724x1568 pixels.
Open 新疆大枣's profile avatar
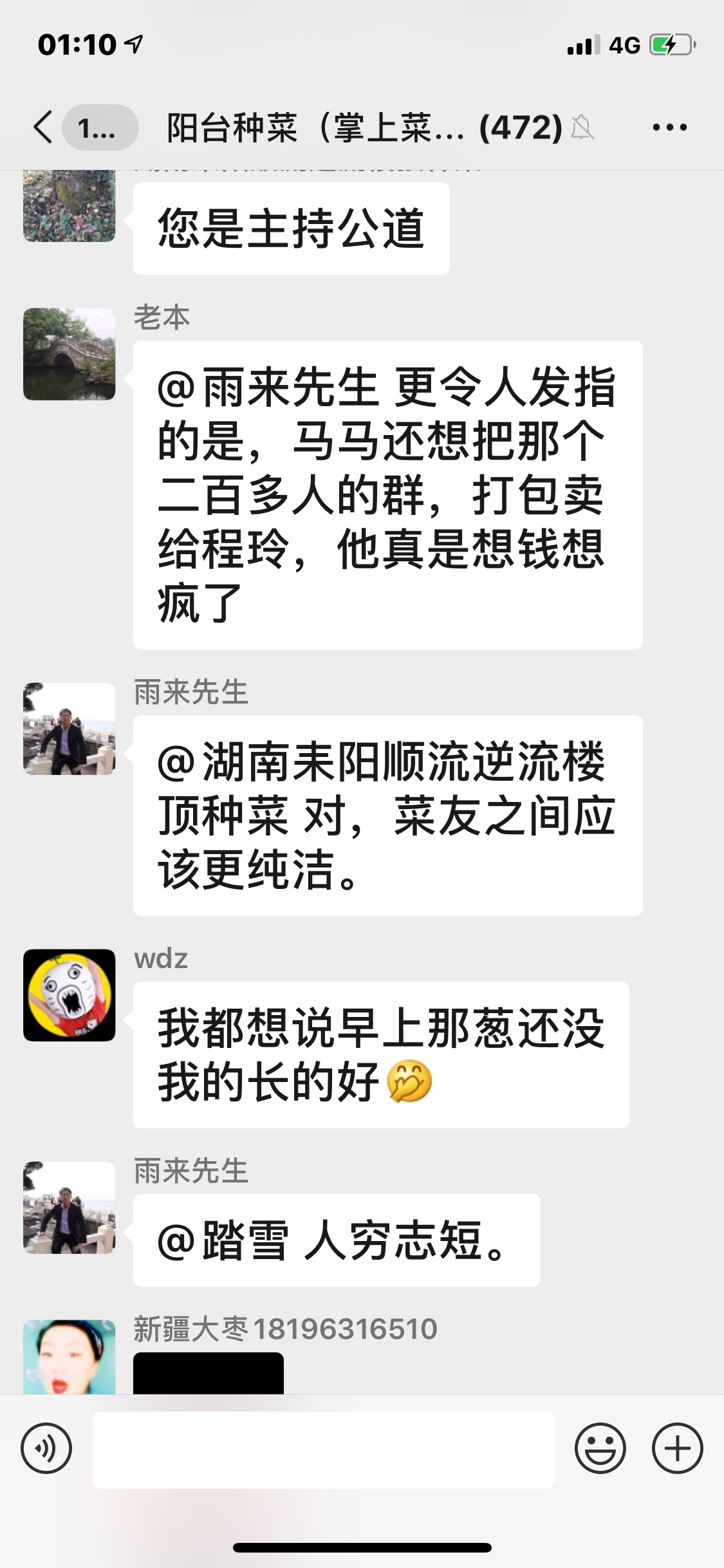click(x=70, y=1357)
